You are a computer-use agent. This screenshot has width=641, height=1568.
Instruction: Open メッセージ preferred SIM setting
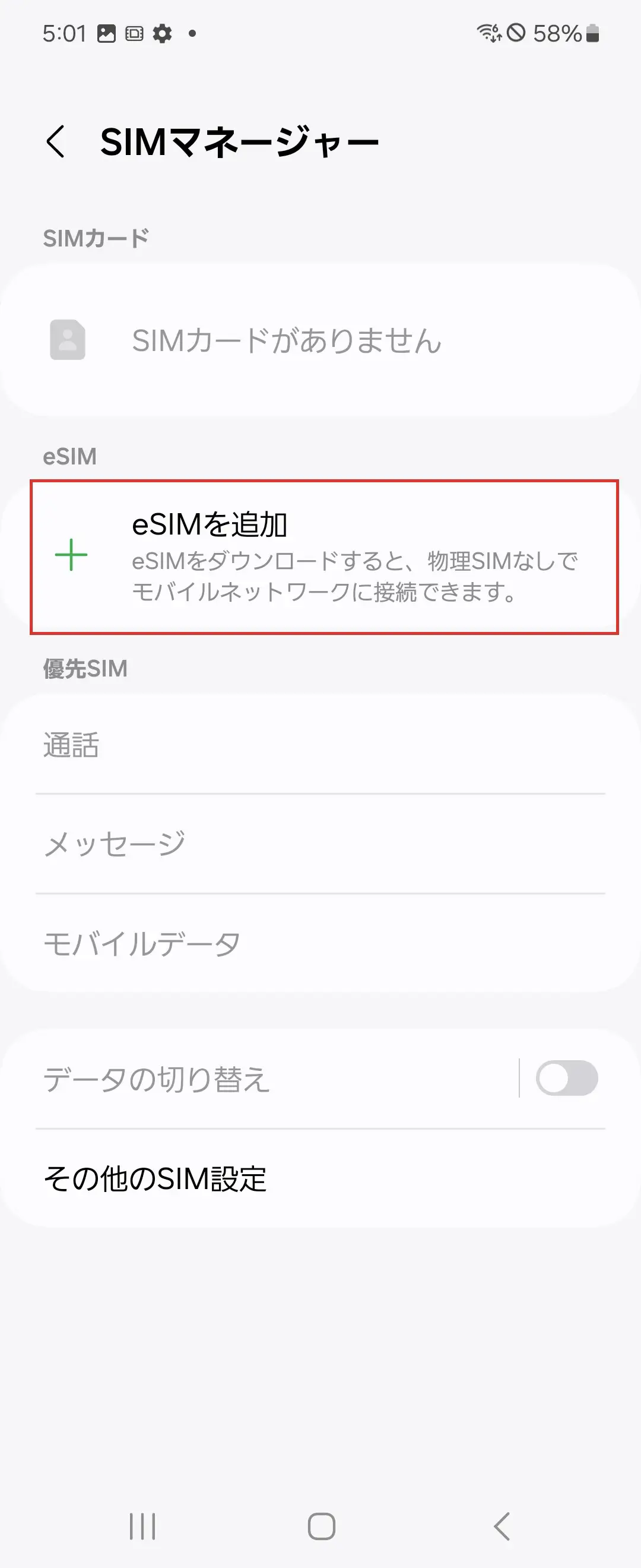(x=320, y=844)
